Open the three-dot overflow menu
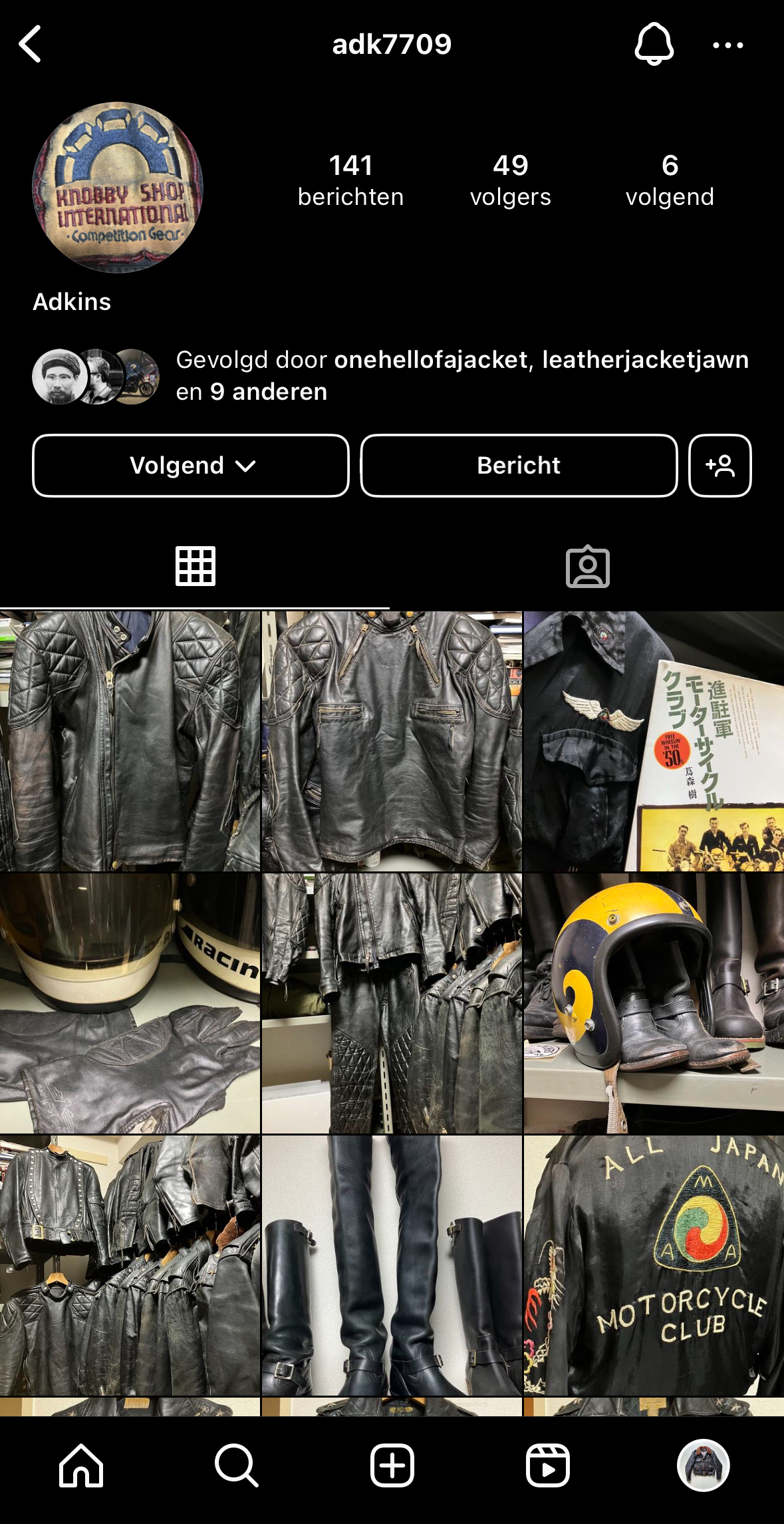 728,45
